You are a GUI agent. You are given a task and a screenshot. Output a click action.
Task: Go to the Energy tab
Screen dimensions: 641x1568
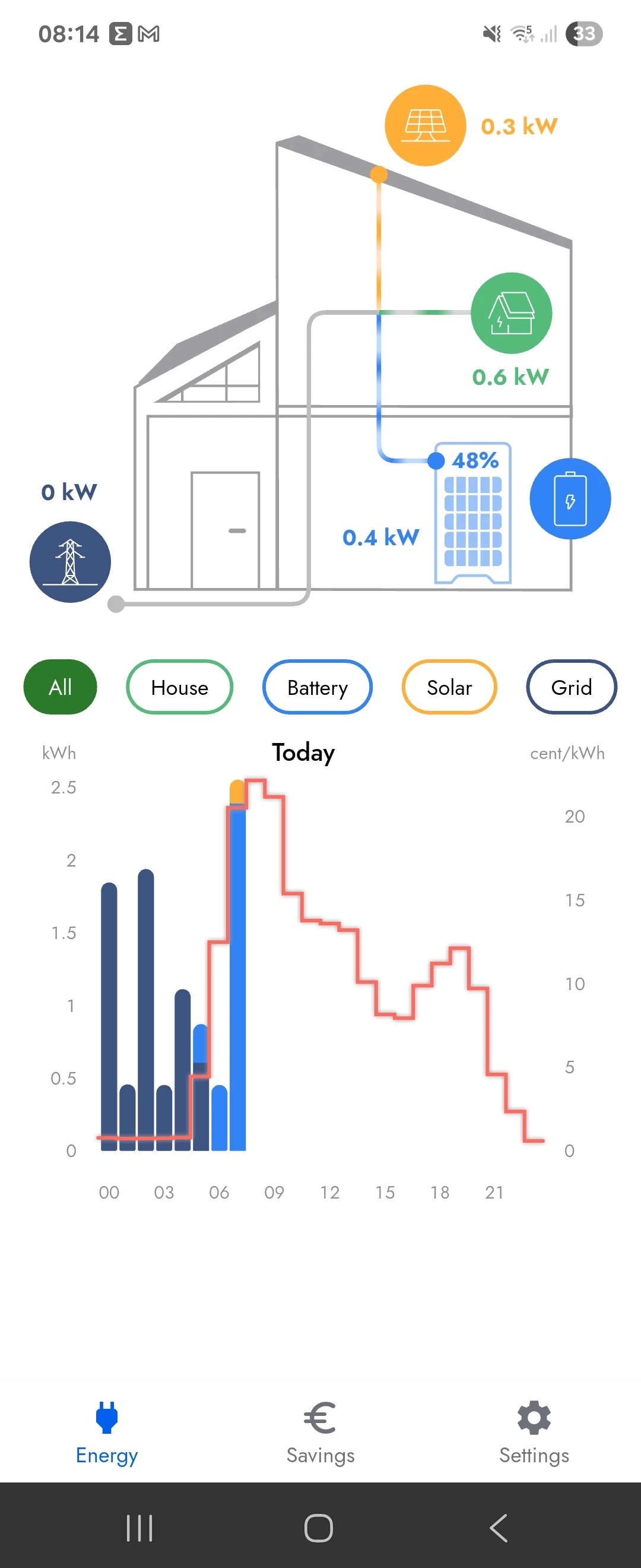point(107,1432)
